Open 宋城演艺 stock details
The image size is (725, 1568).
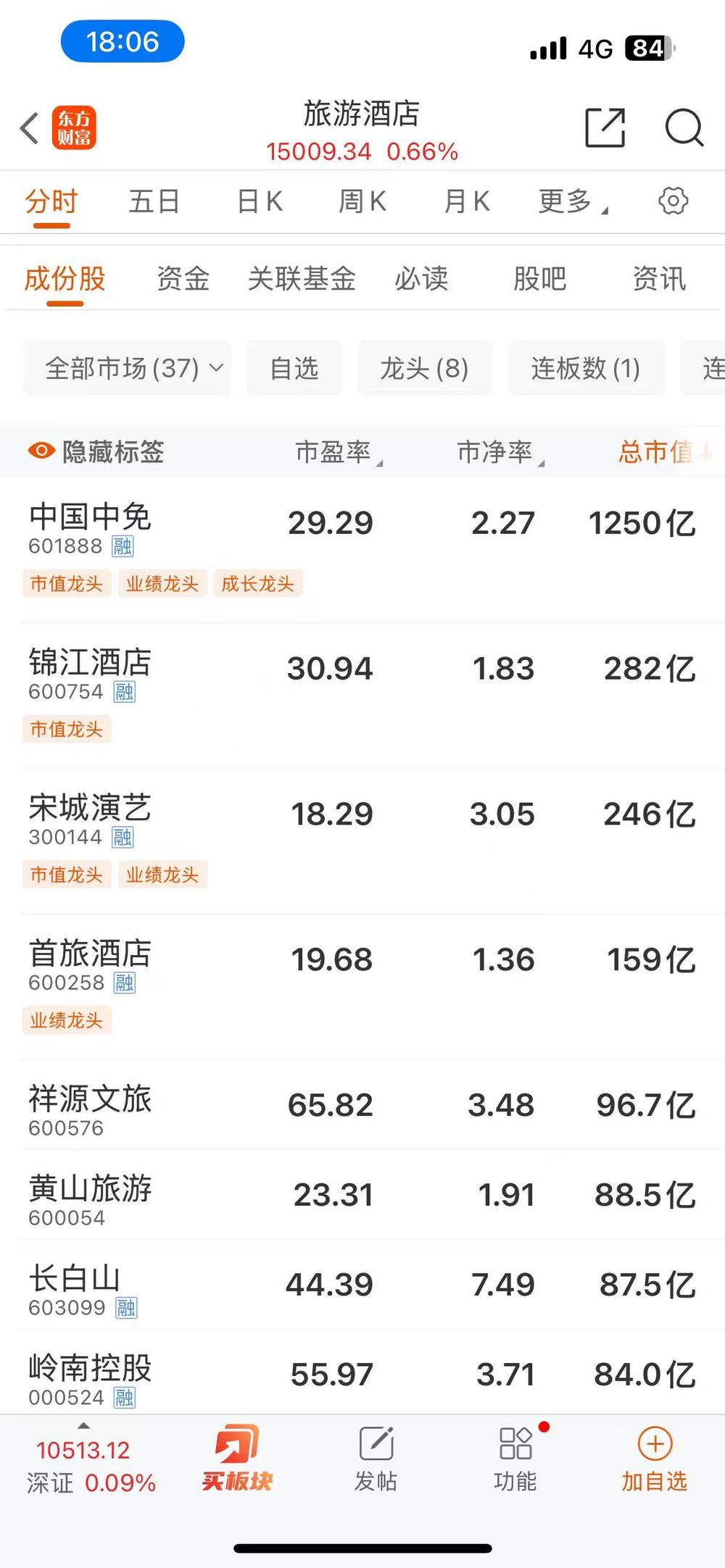click(x=90, y=809)
